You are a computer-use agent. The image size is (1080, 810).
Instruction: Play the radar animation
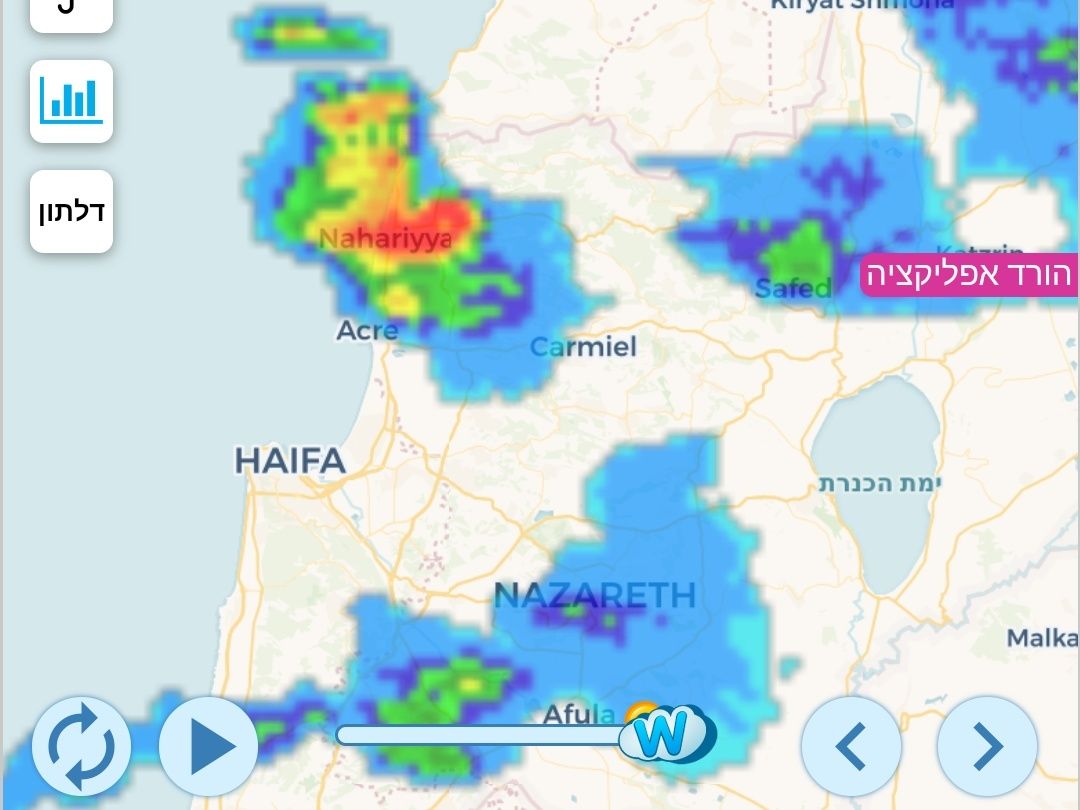(x=209, y=746)
